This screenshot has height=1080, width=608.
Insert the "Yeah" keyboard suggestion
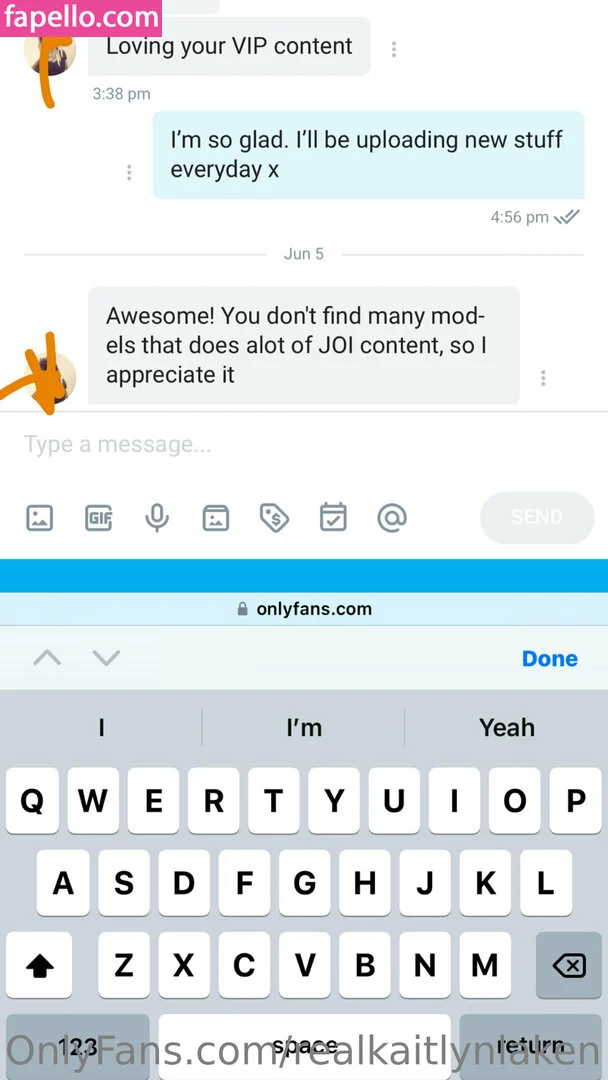[x=506, y=728]
